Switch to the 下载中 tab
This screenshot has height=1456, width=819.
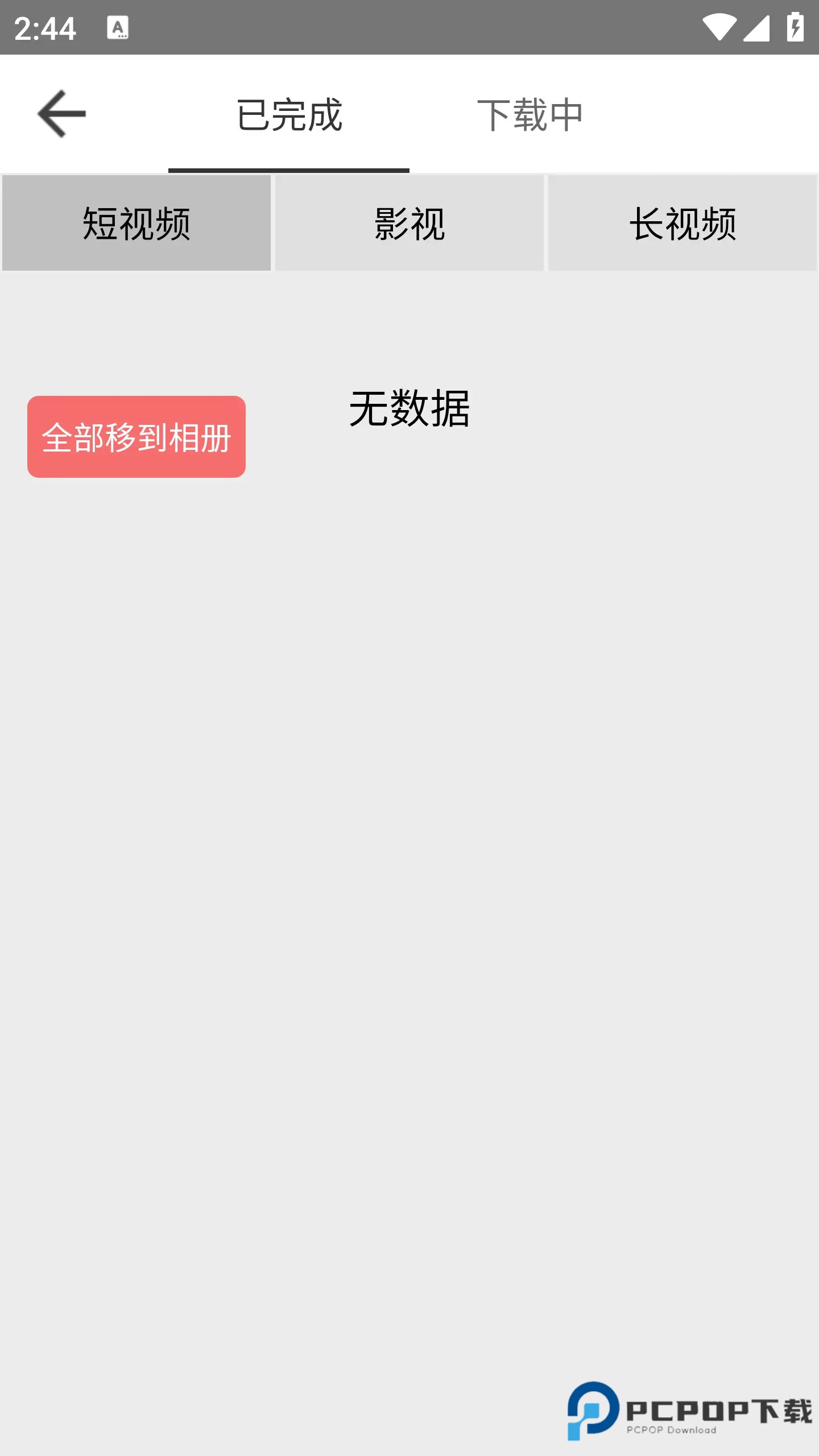point(530,115)
